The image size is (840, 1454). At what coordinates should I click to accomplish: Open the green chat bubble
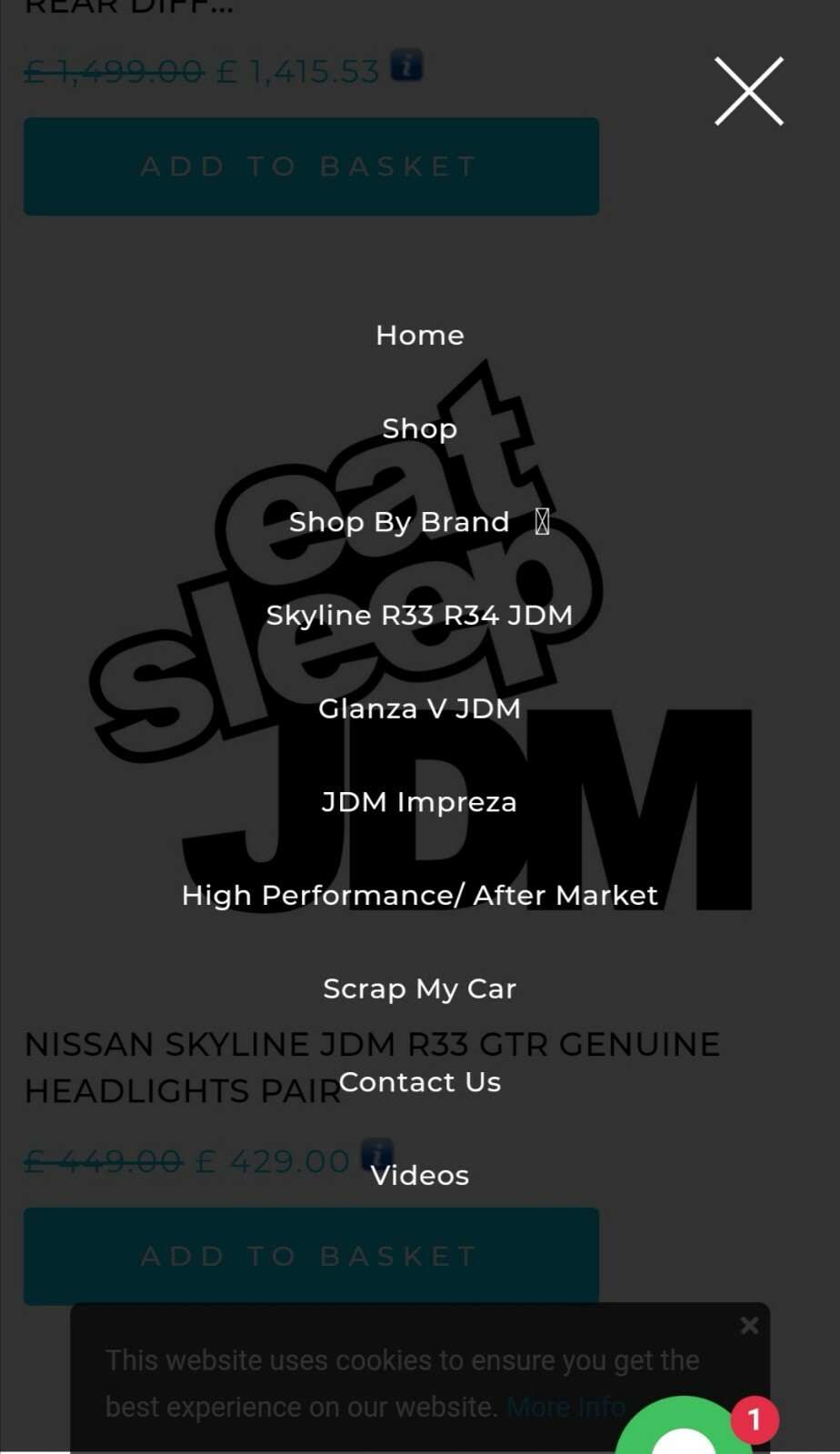pyautogui.click(x=684, y=1432)
